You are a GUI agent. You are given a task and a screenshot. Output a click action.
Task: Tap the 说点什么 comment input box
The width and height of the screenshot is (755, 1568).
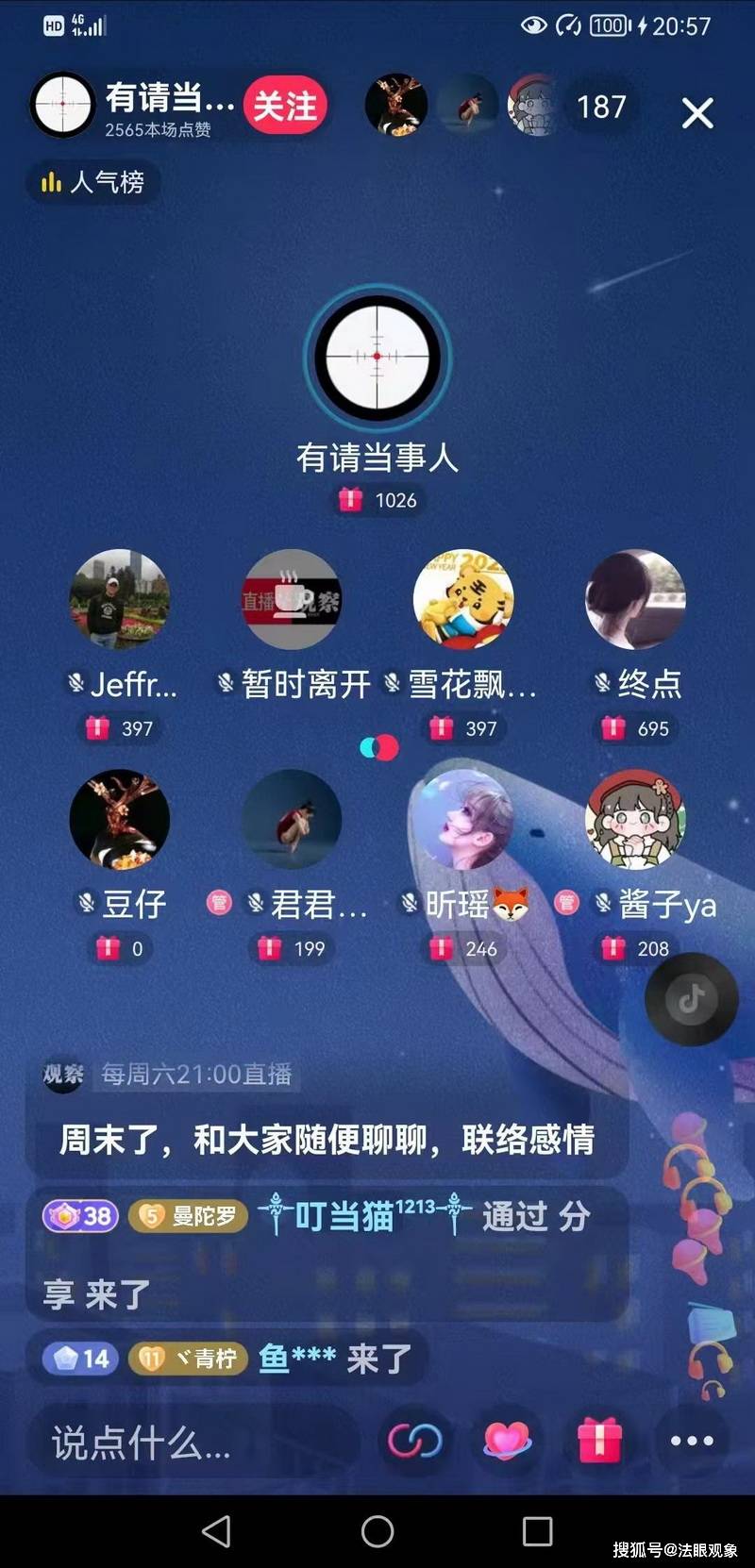[189, 1442]
